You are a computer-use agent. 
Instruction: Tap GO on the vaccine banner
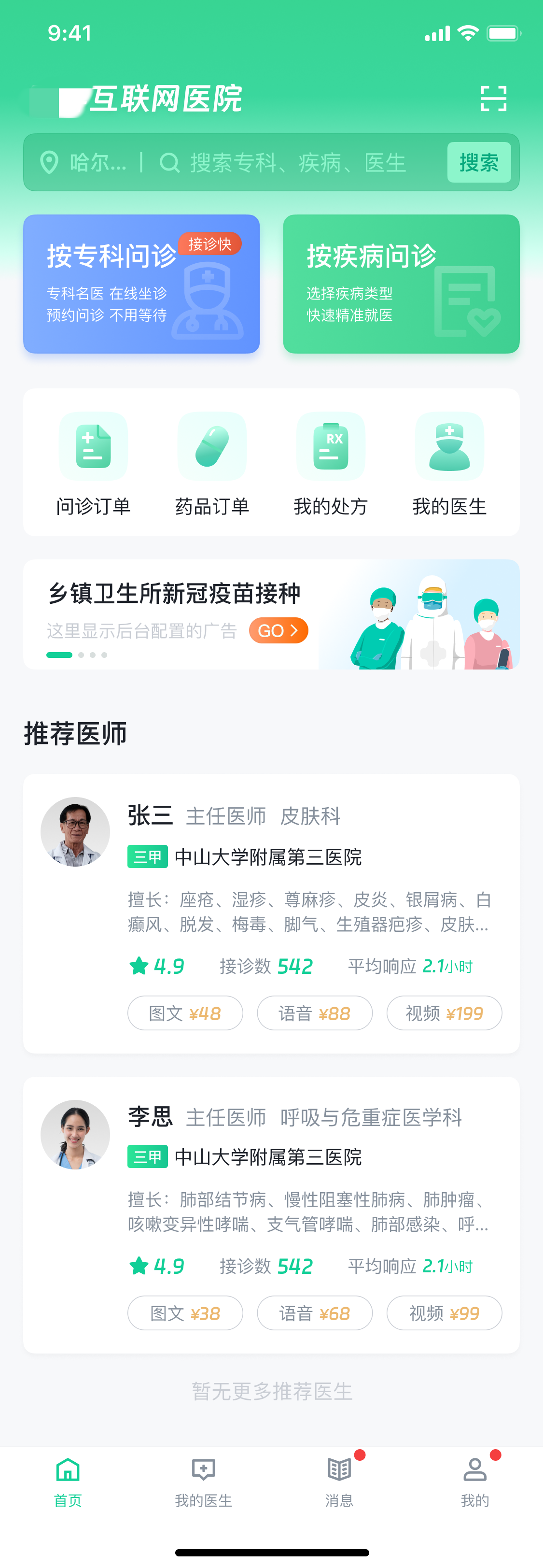[278, 630]
